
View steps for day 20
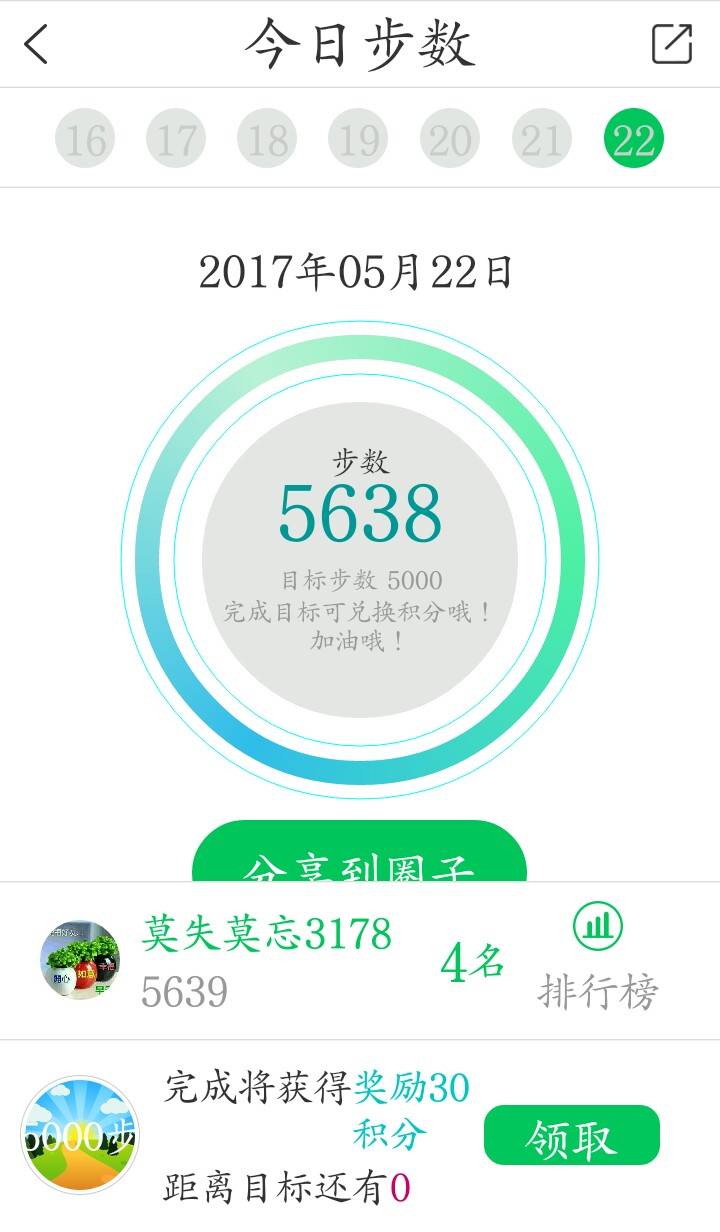tap(450, 138)
